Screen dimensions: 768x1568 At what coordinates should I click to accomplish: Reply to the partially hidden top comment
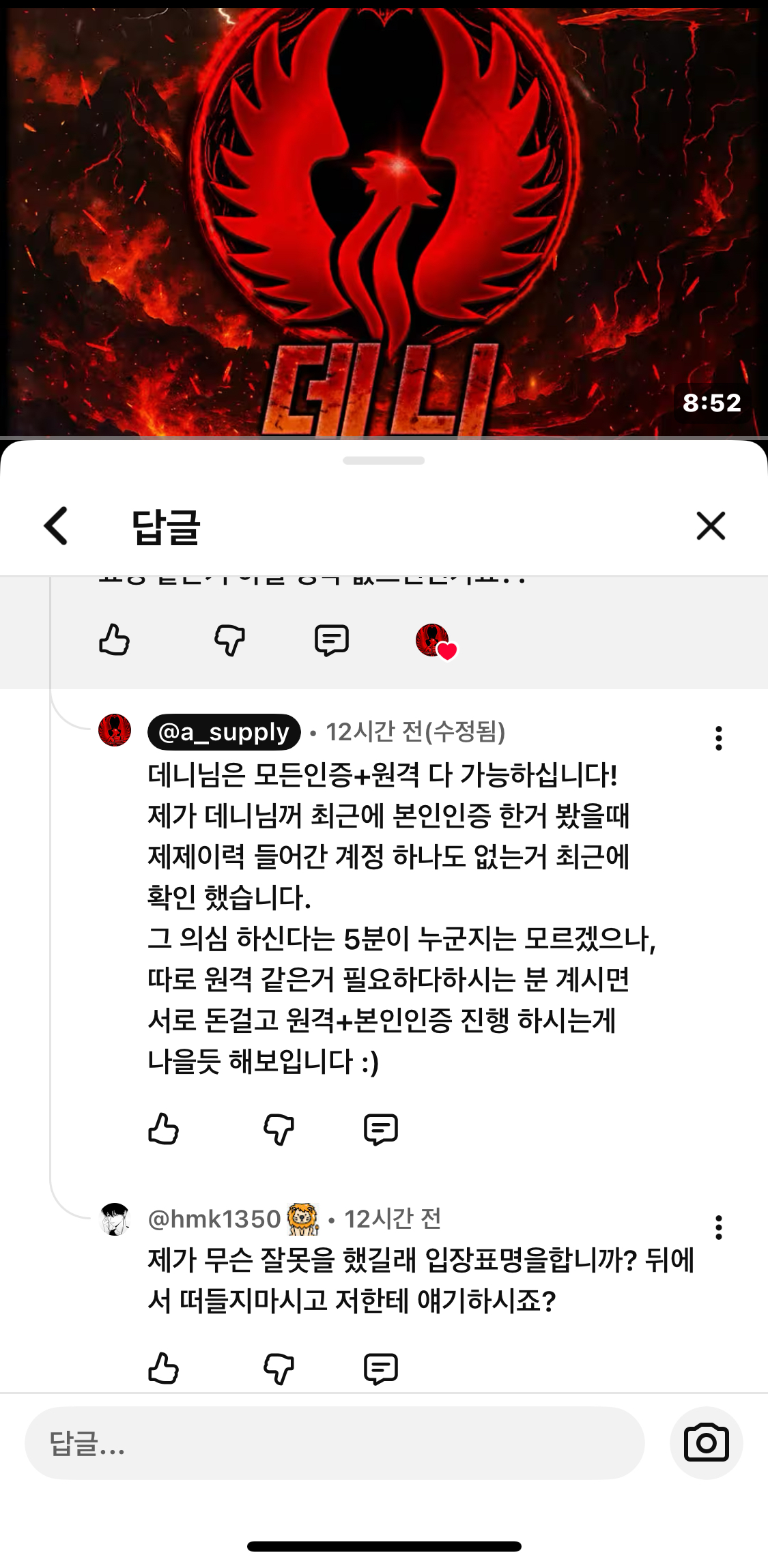click(332, 640)
